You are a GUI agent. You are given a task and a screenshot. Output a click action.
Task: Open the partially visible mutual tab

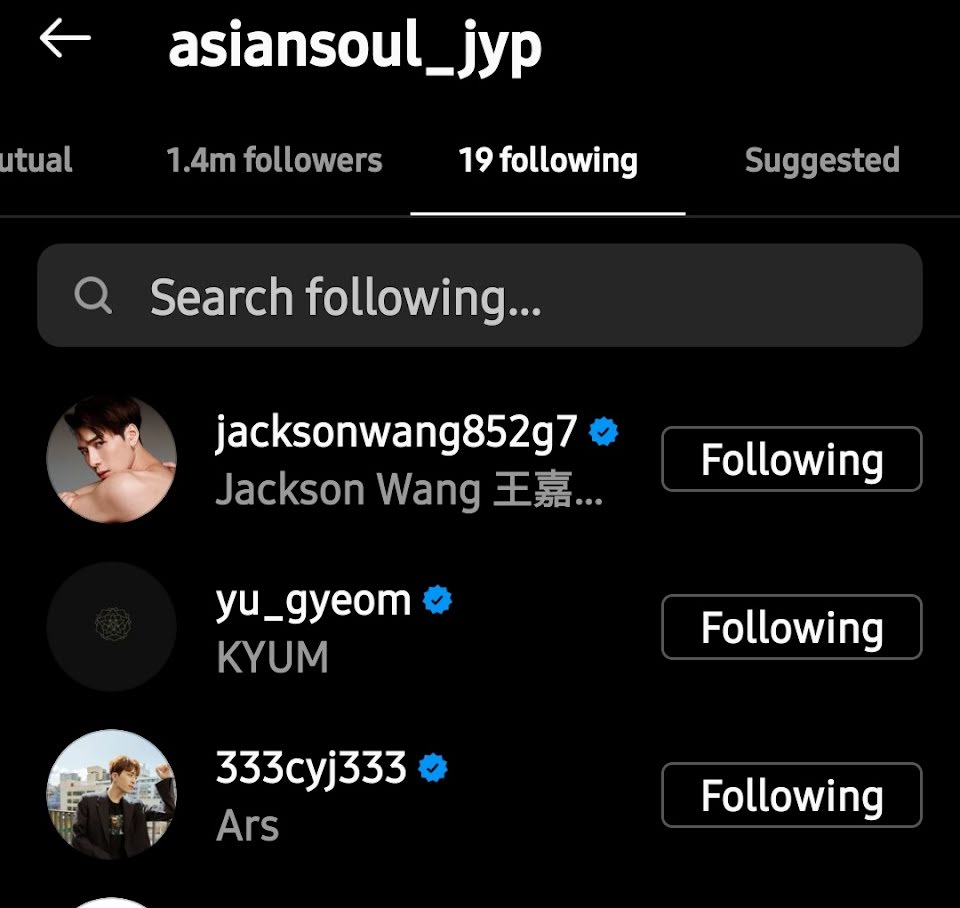(36, 161)
